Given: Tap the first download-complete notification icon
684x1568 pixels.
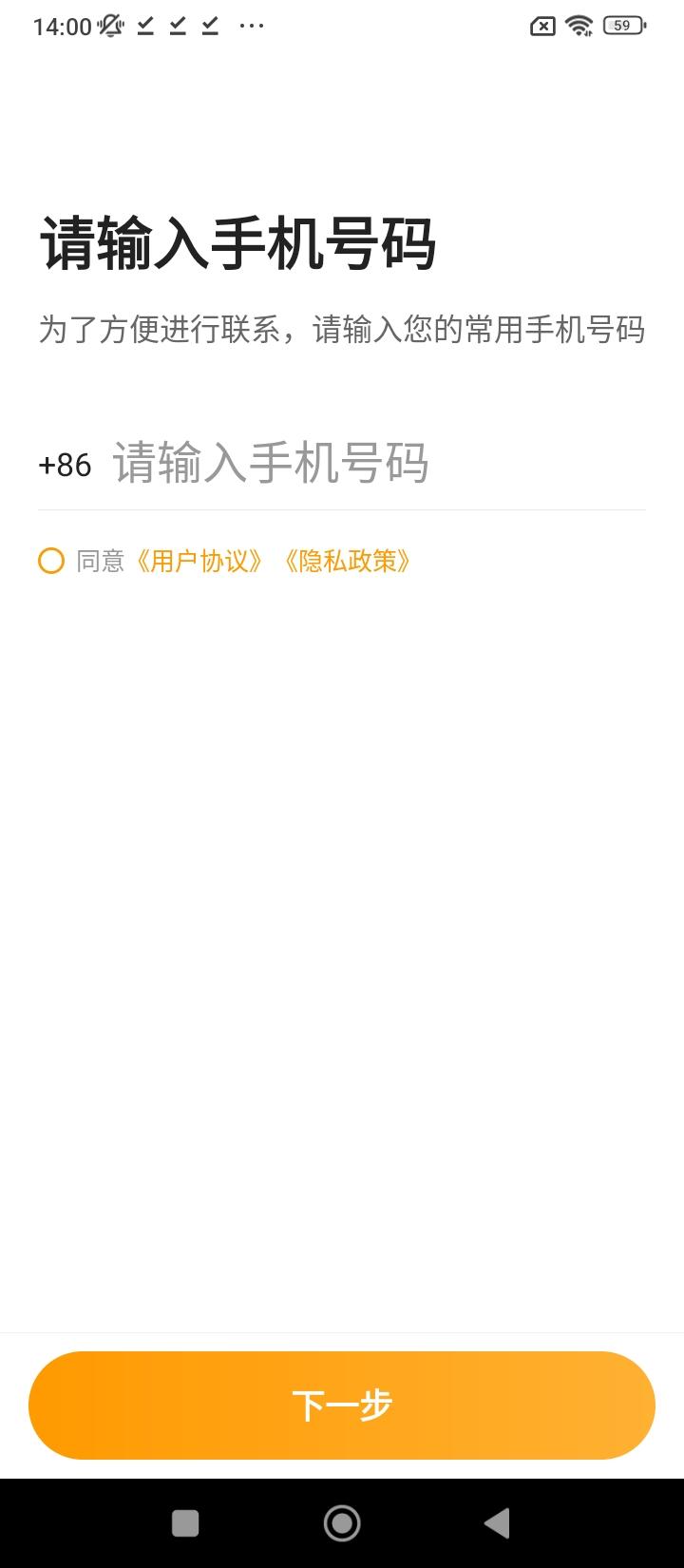Looking at the screenshot, I should tap(144, 26).
